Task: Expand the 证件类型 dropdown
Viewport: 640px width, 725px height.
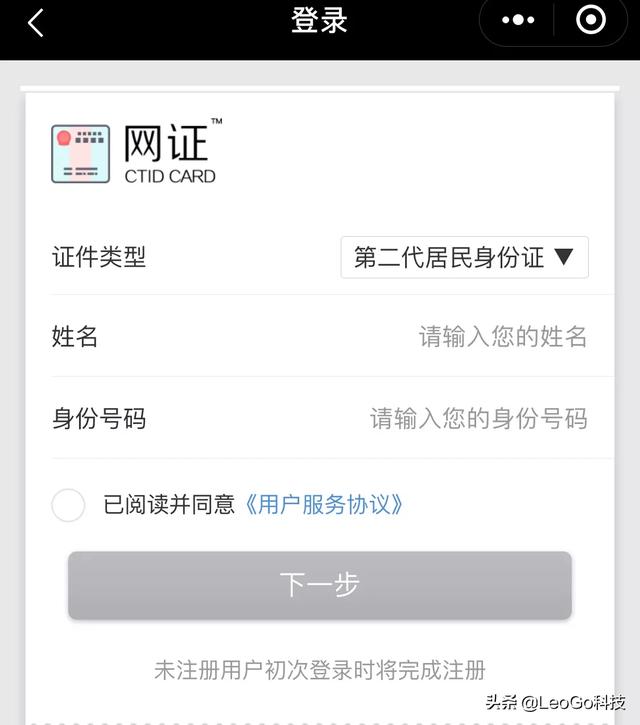Action: [x=464, y=257]
